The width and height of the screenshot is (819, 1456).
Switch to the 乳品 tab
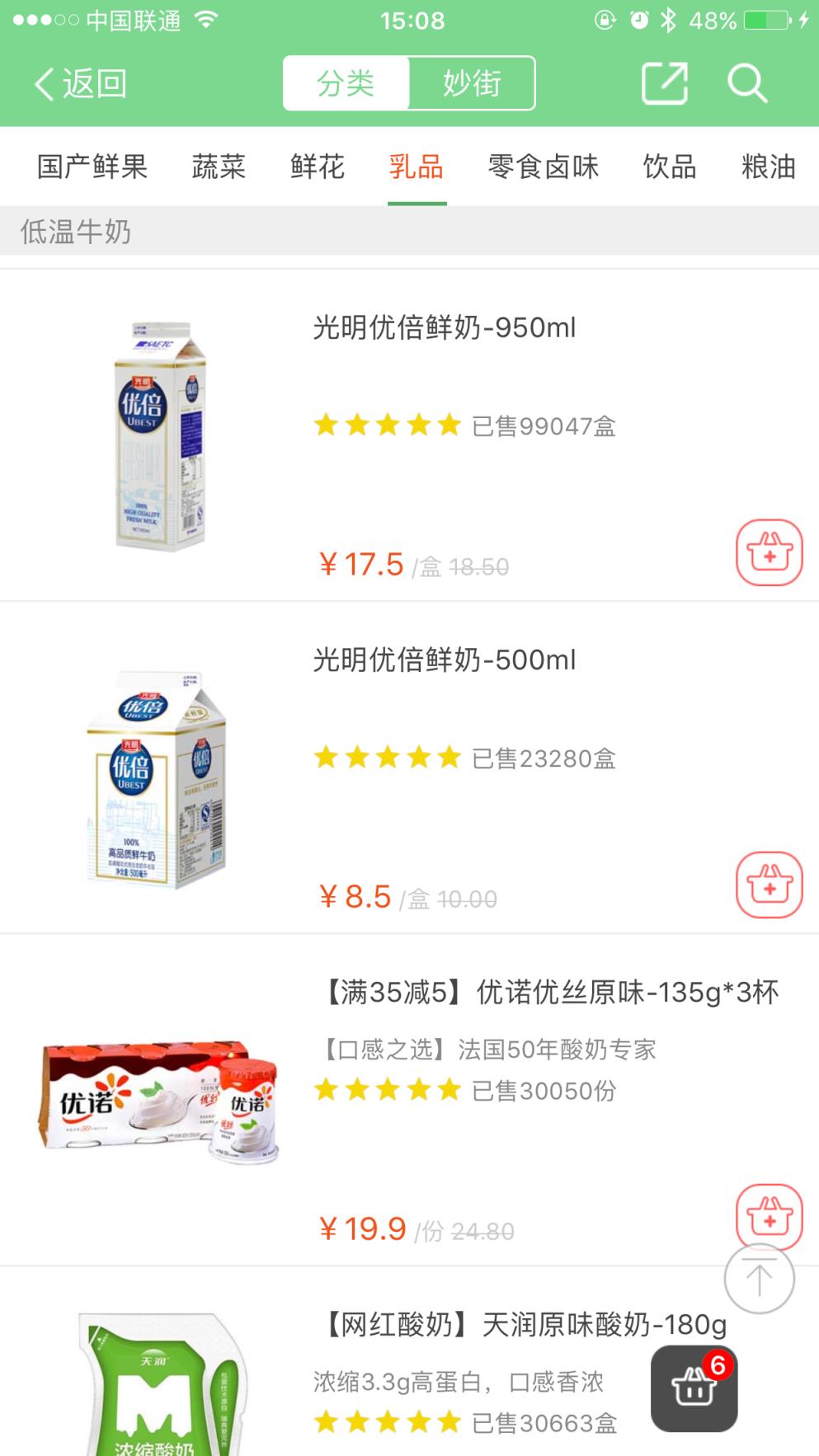pyautogui.click(x=417, y=167)
